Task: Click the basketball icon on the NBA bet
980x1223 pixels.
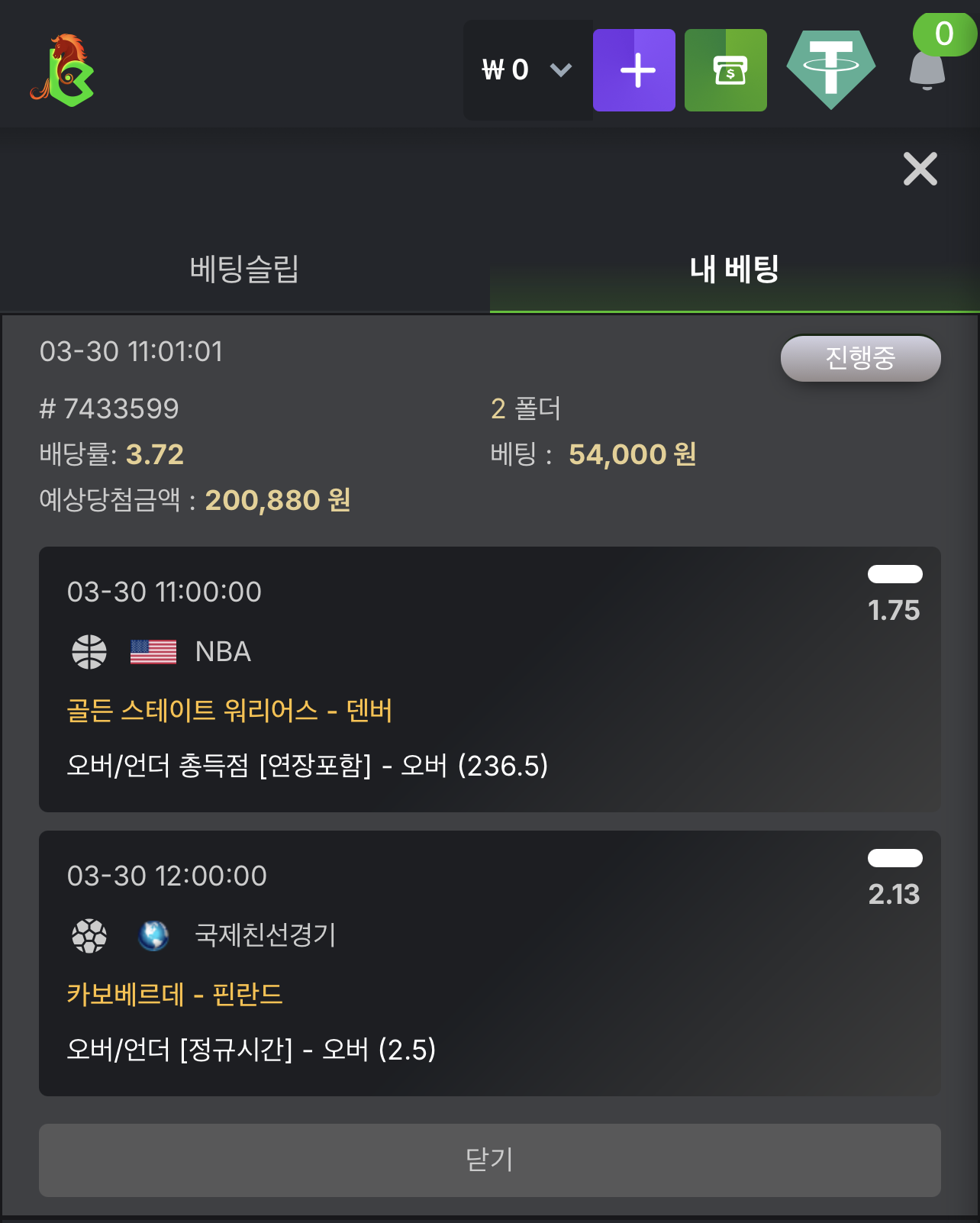Action: click(89, 651)
